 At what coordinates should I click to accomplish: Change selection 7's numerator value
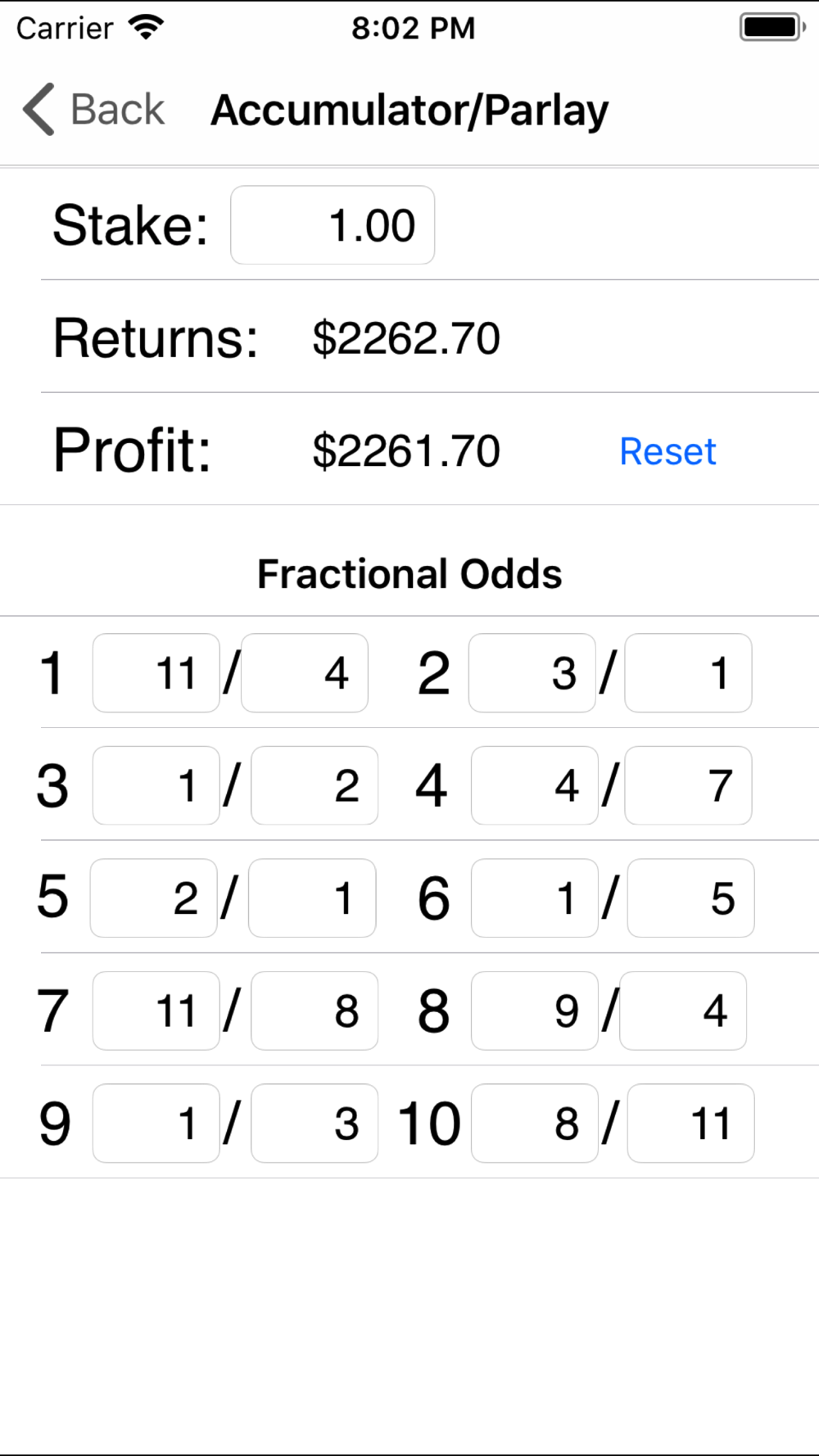[156, 1011]
